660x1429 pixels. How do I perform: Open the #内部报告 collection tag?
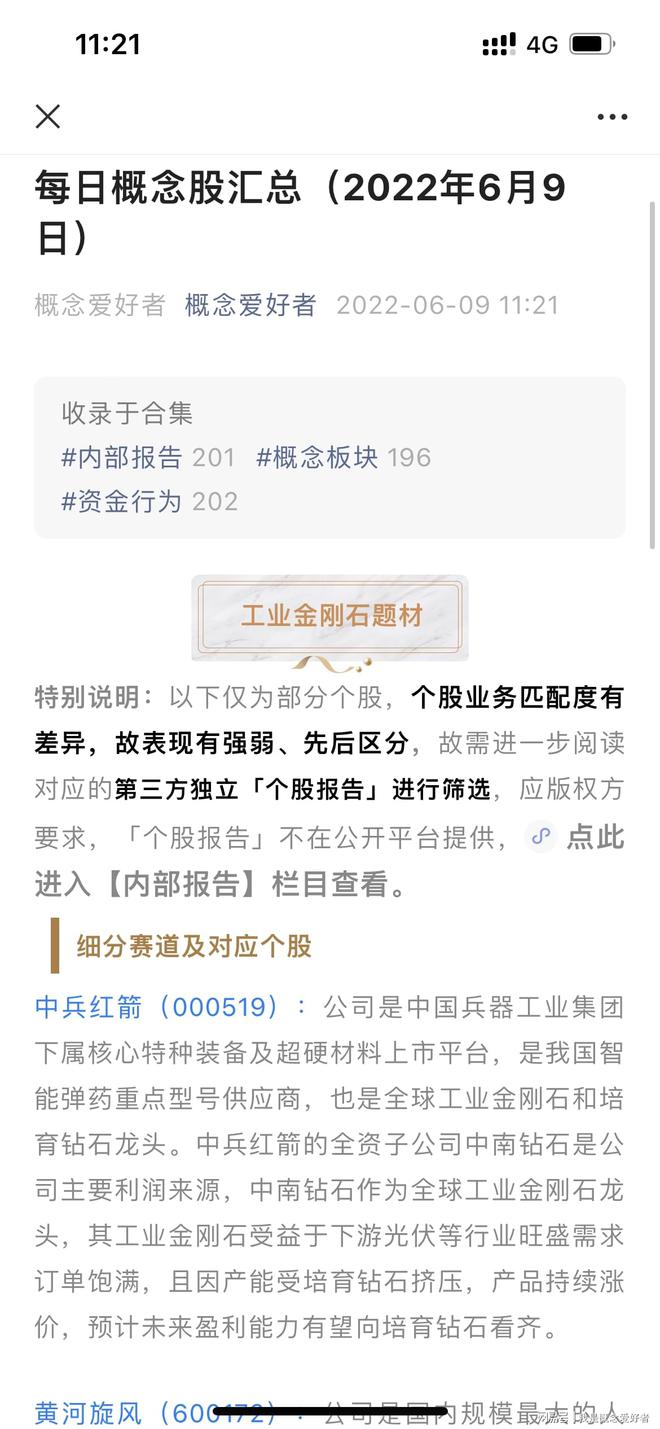point(123,458)
